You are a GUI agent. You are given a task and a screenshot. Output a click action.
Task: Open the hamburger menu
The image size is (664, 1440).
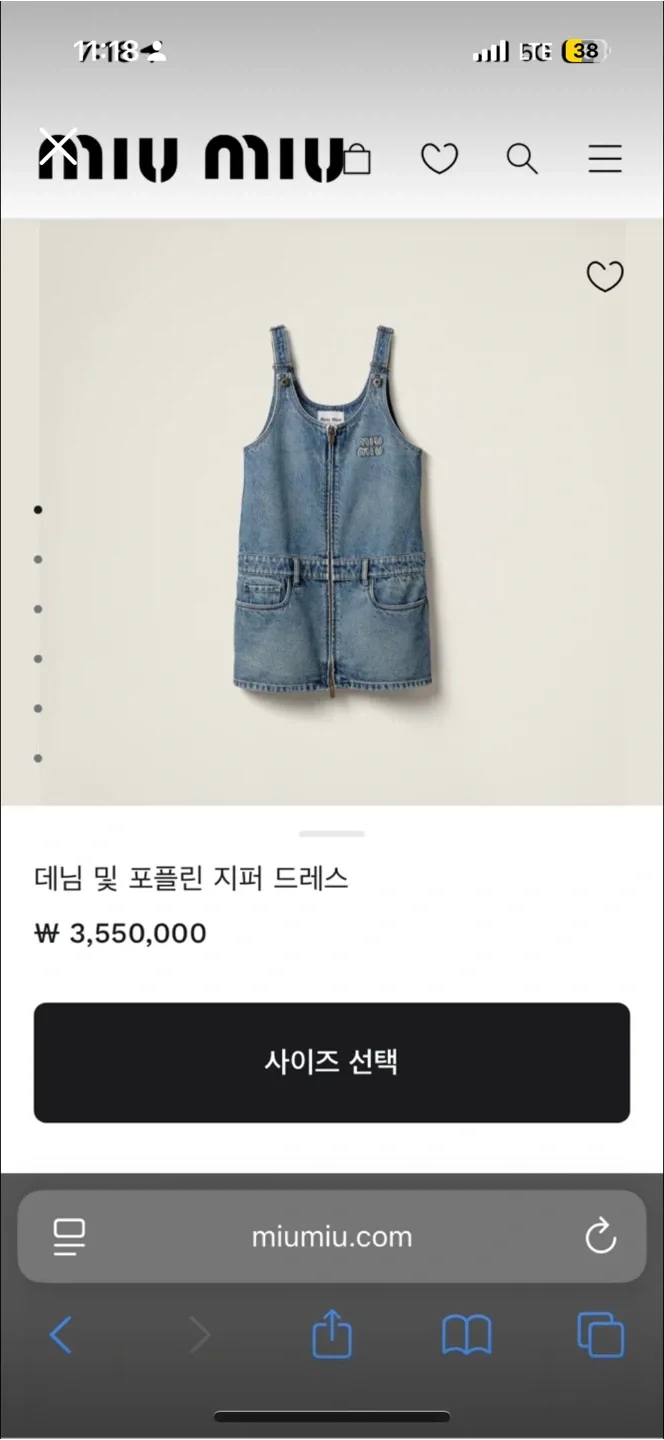[604, 159]
